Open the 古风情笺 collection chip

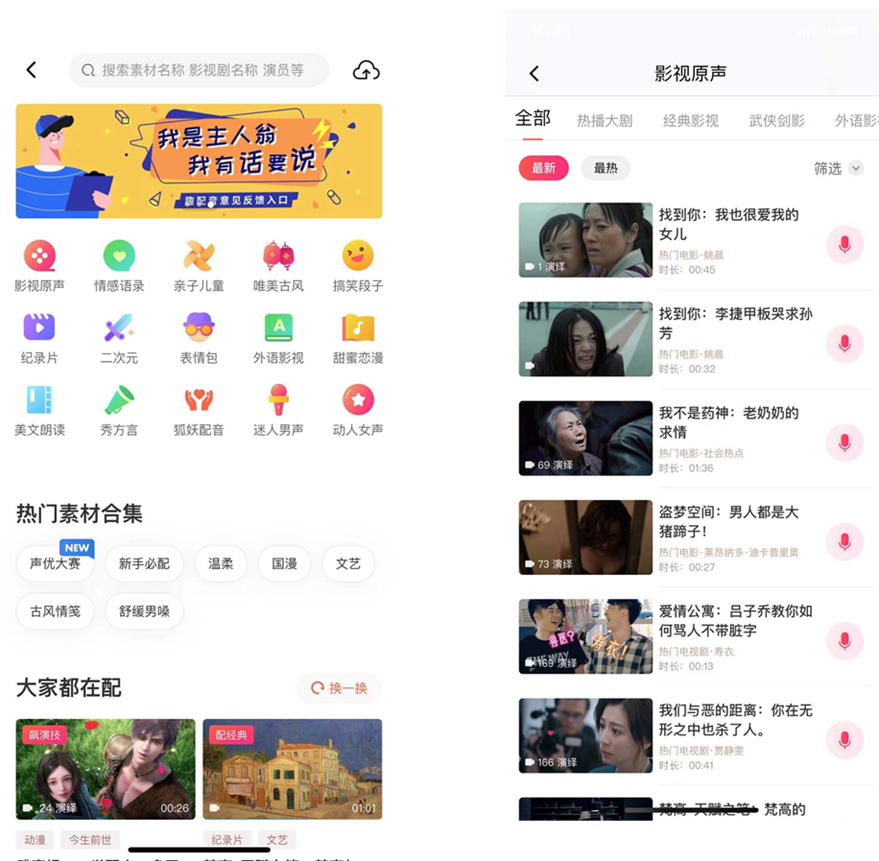[x=55, y=611]
